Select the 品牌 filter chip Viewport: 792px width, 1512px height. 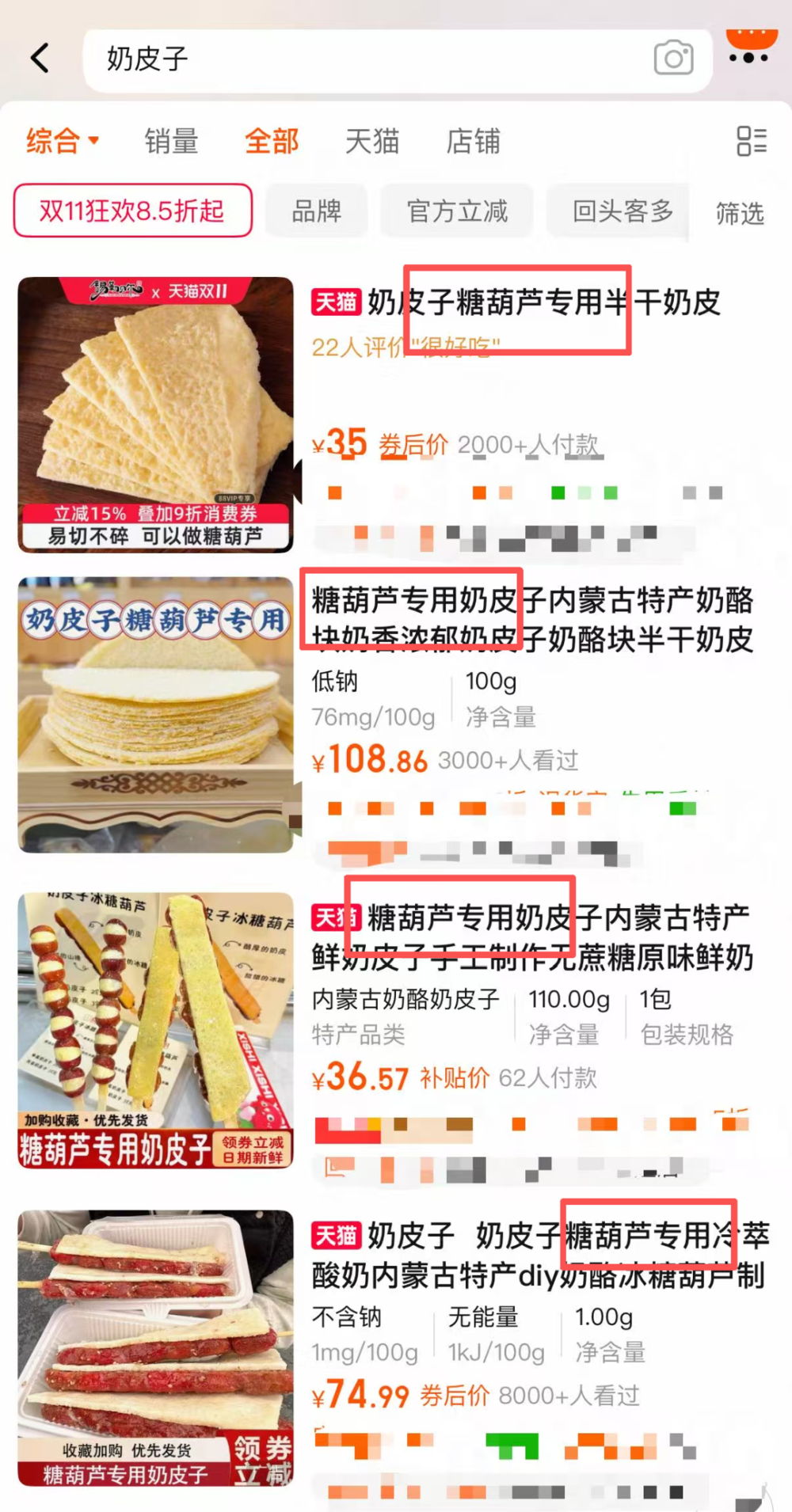(x=316, y=211)
